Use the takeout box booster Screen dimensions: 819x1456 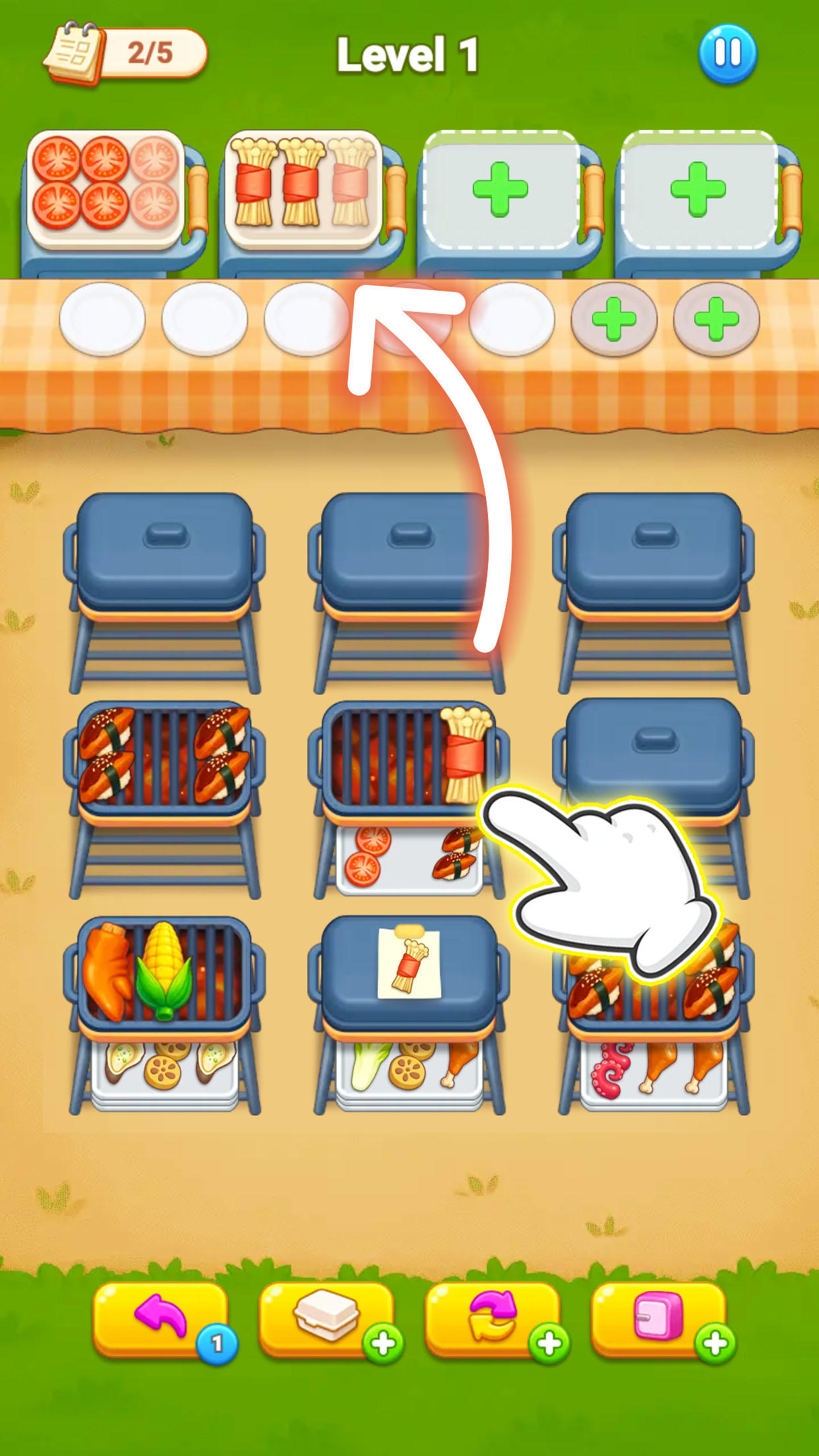(x=328, y=1319)
